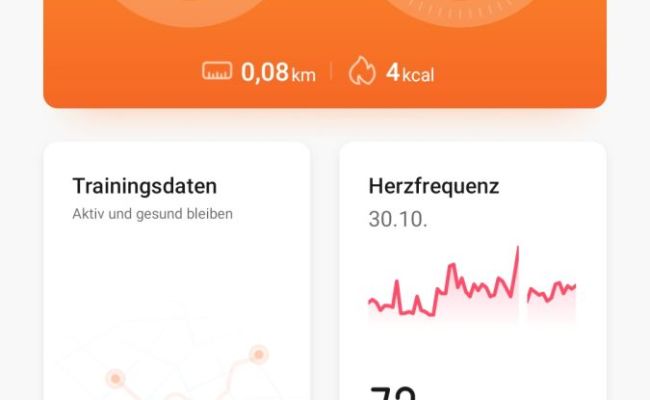The width and height of the screenshot is (650, 400).
Task: Open the Herzfrequenz card
Action: click(473, 272)
